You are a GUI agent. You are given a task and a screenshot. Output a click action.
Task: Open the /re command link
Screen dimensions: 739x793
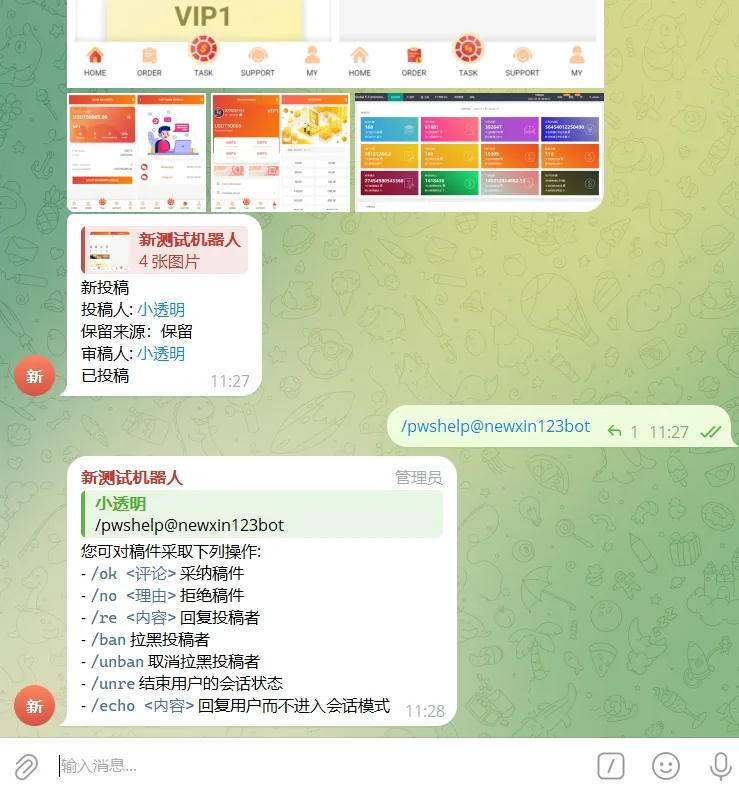click(105, 617)
